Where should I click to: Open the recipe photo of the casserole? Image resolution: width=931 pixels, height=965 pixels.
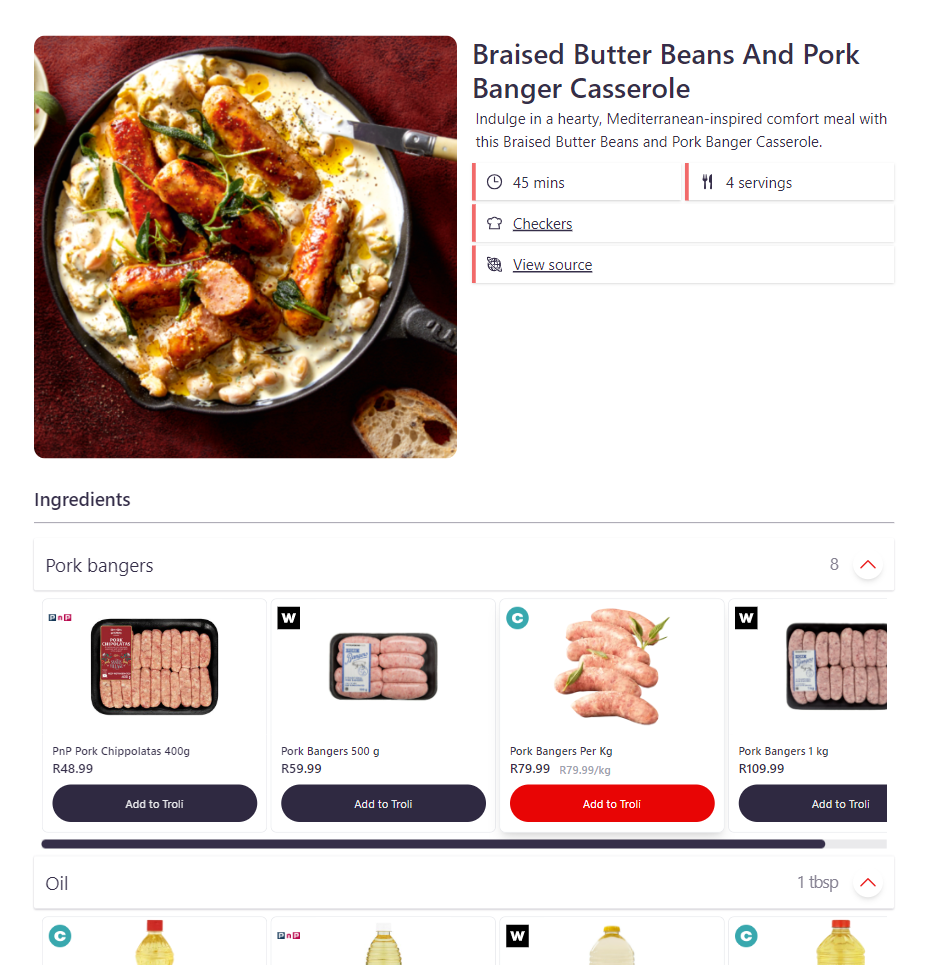point(245,247)
